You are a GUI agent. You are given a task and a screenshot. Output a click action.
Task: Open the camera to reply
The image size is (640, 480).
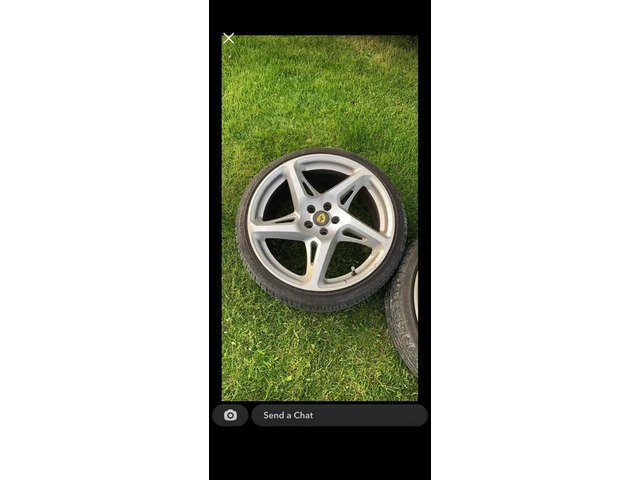click(230, 415)
